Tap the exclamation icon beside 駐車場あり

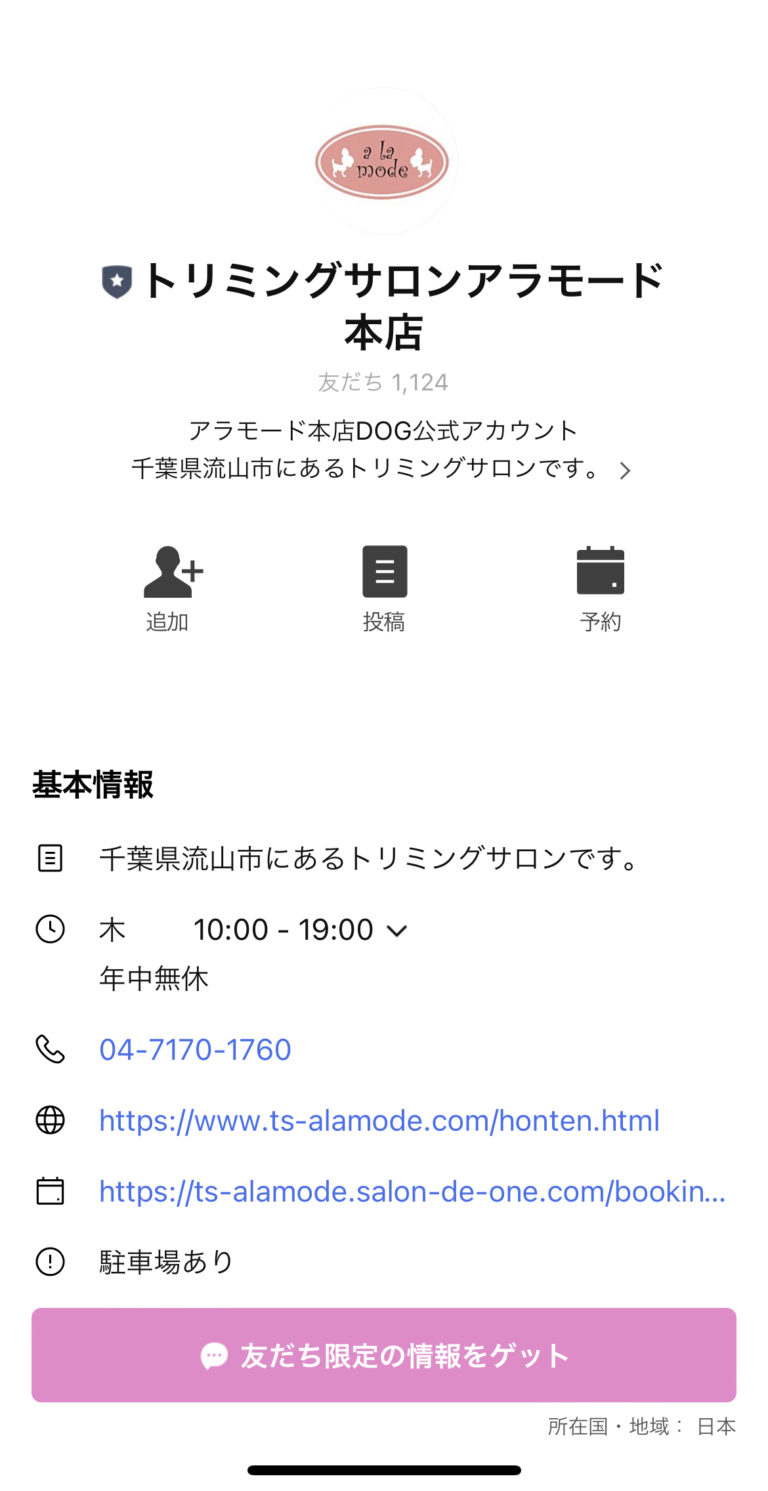pos(49,1261)
